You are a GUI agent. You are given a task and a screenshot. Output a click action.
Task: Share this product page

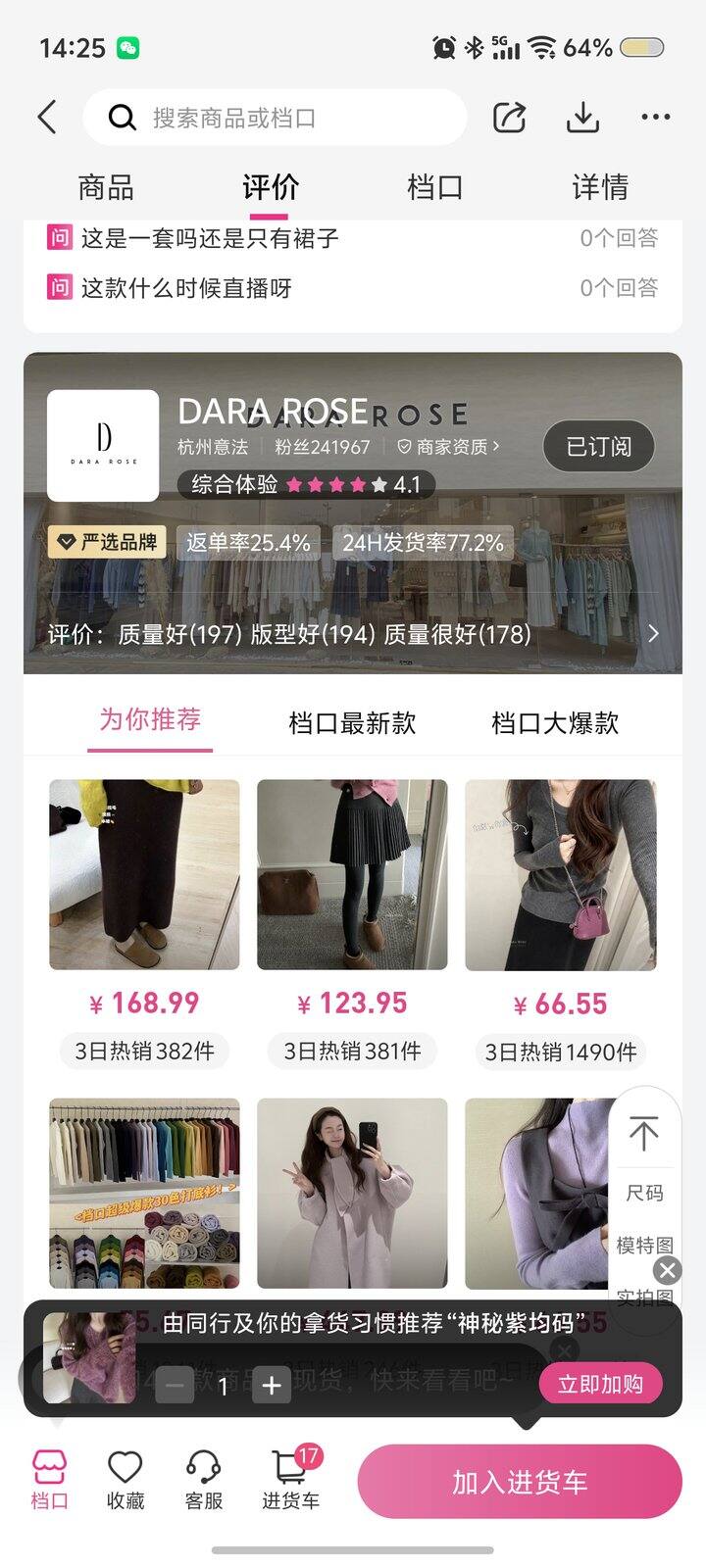point(509,118)
